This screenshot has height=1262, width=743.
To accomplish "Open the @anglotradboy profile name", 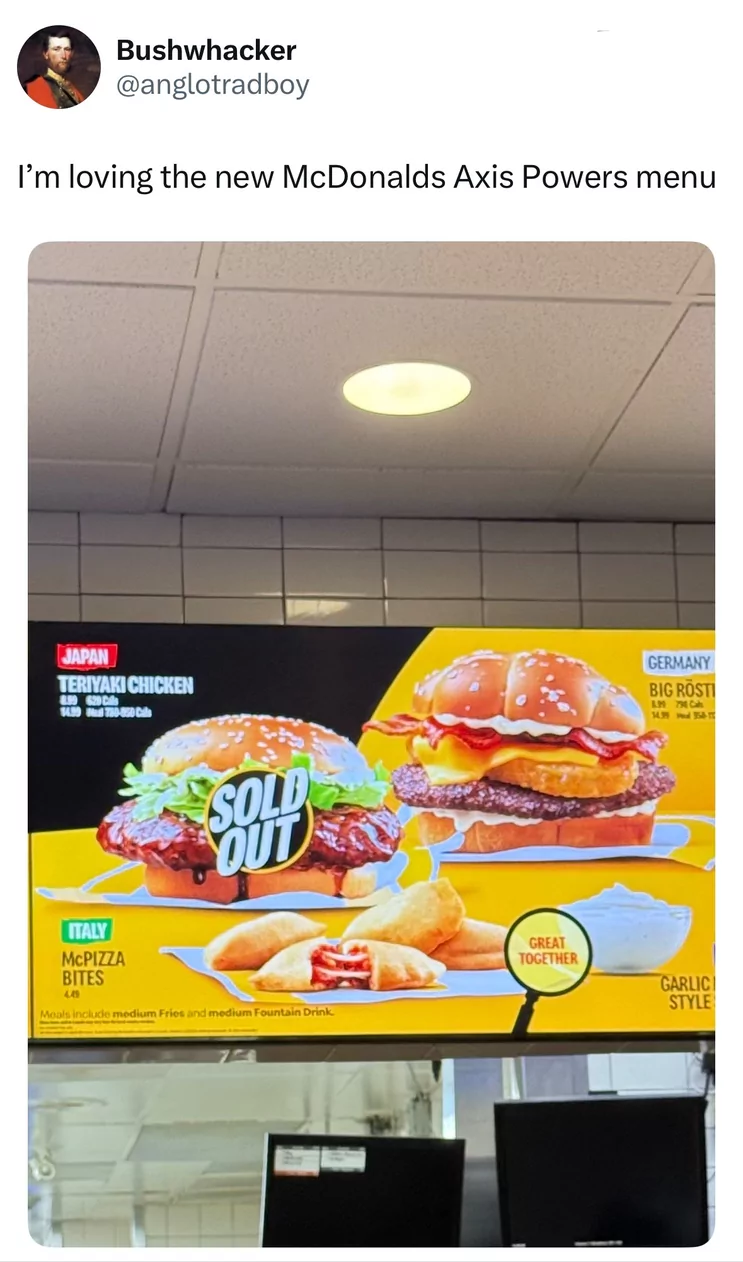I will point(212,86).
